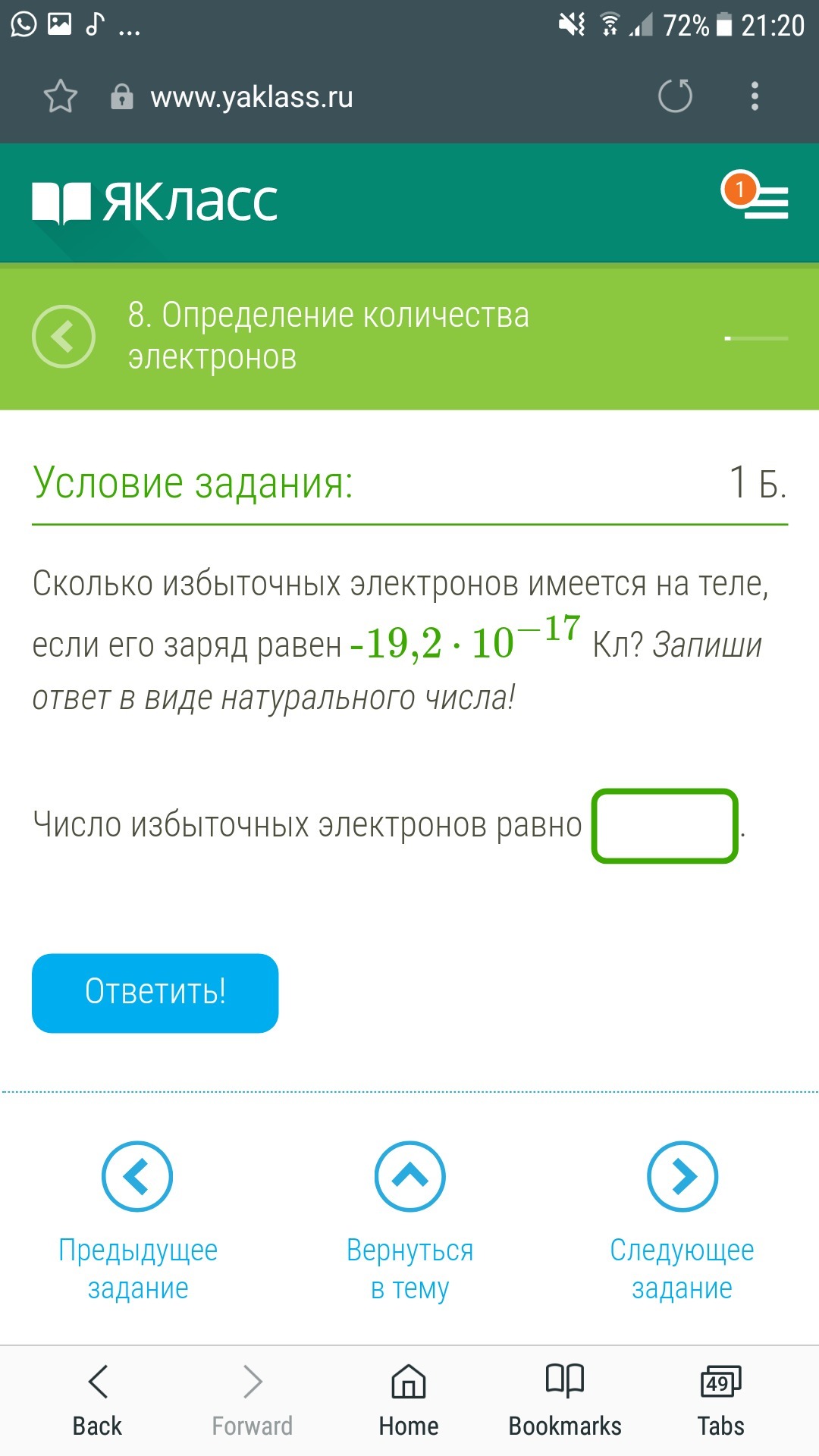The image size is (819, 1456).
Task: Focus the electron count answer field
Action: [x=665, y=826]
